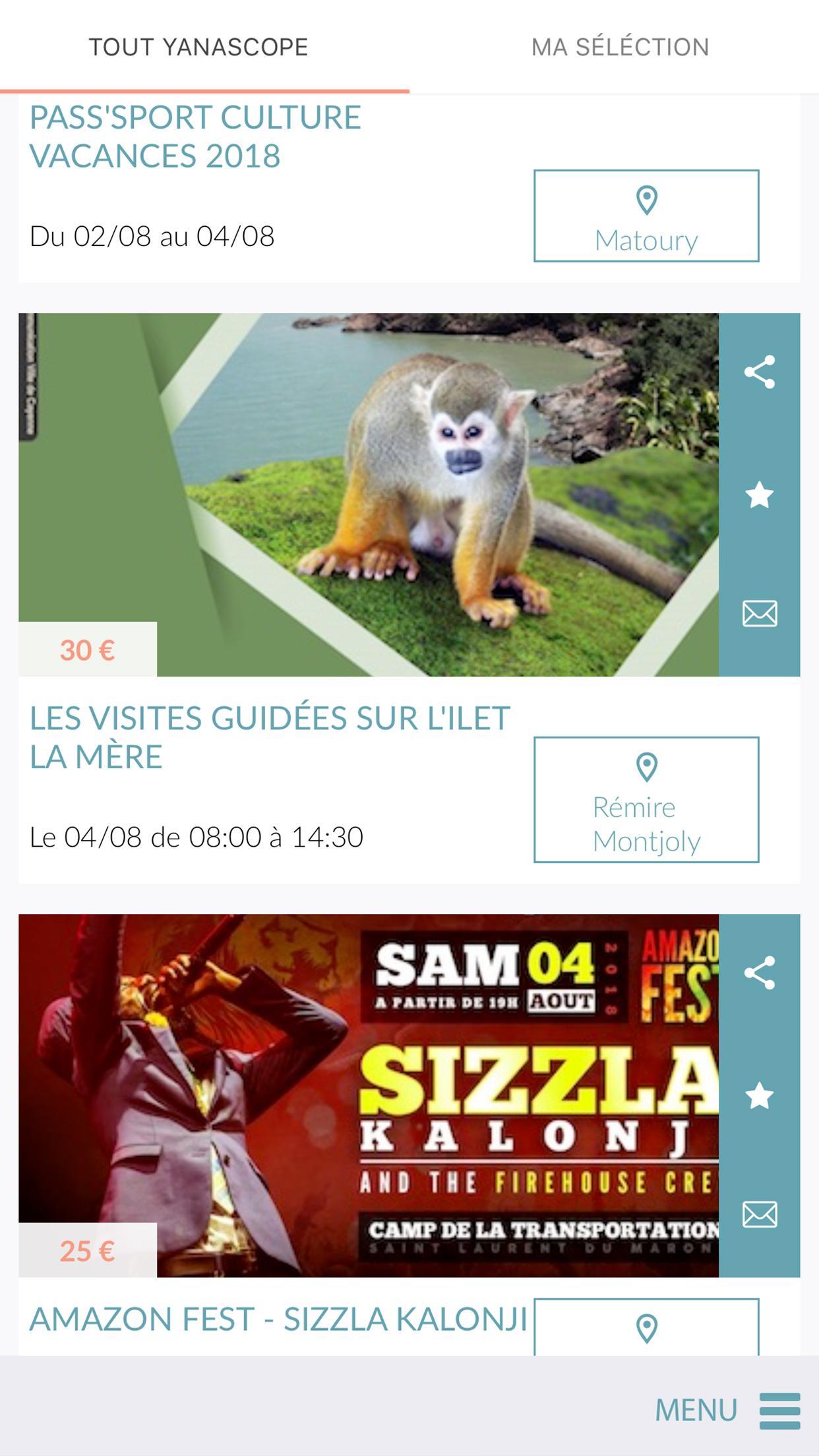This screenshot has height=1456, width=819.
Task: Open the Amazon Fest Sizzla Kalonji poster
Action: [369, 1095]
